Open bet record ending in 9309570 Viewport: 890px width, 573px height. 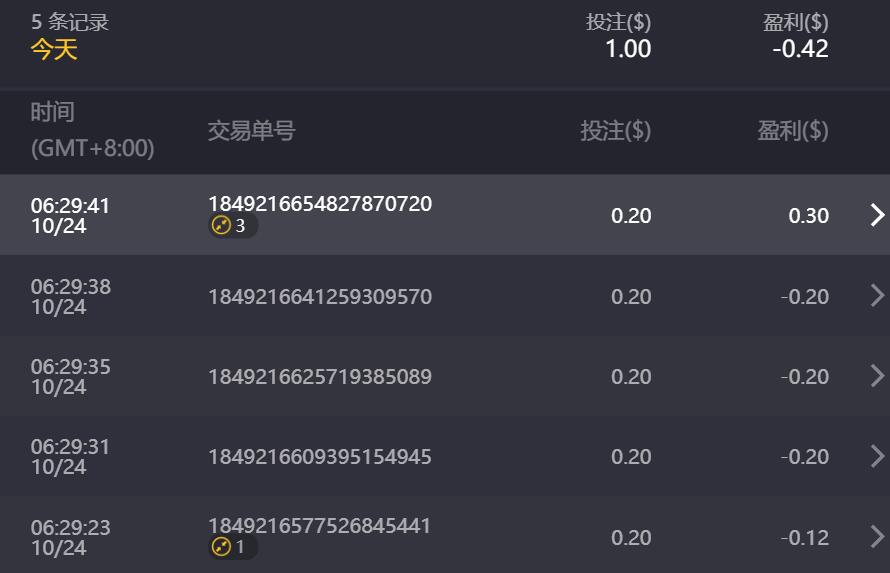(877, 295)
